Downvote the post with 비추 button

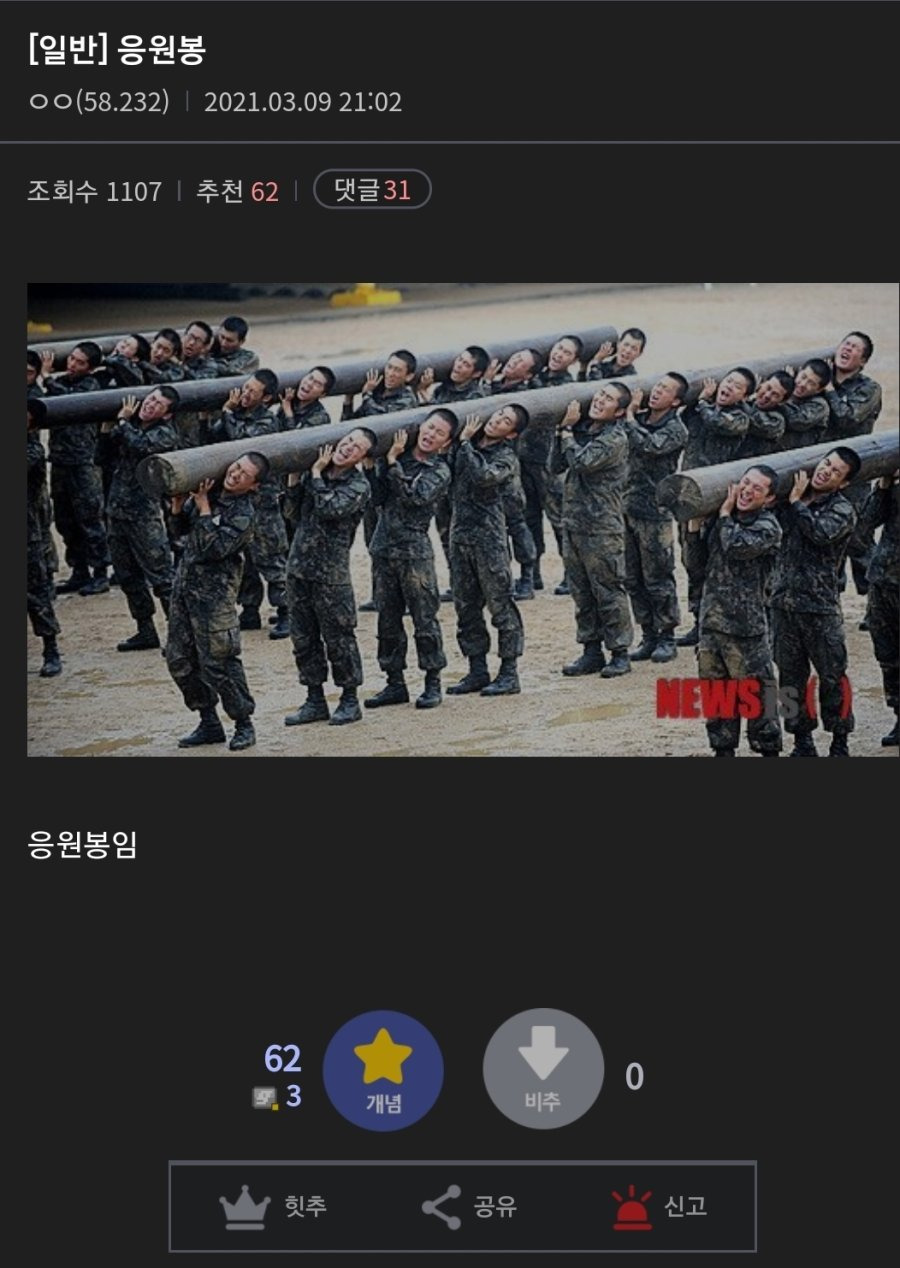pos(543,1069)
